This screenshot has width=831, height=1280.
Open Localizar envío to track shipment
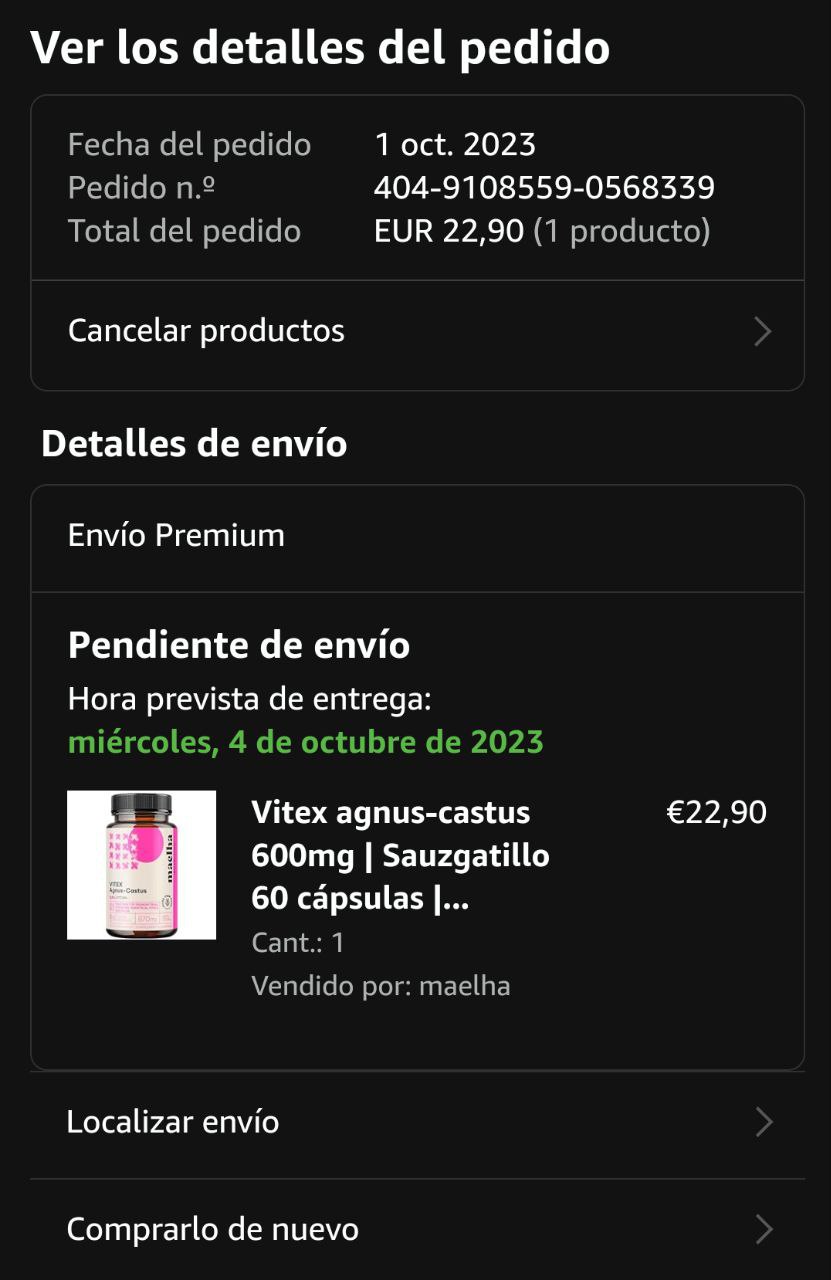pyautogui.click(x=417, y=1122)
